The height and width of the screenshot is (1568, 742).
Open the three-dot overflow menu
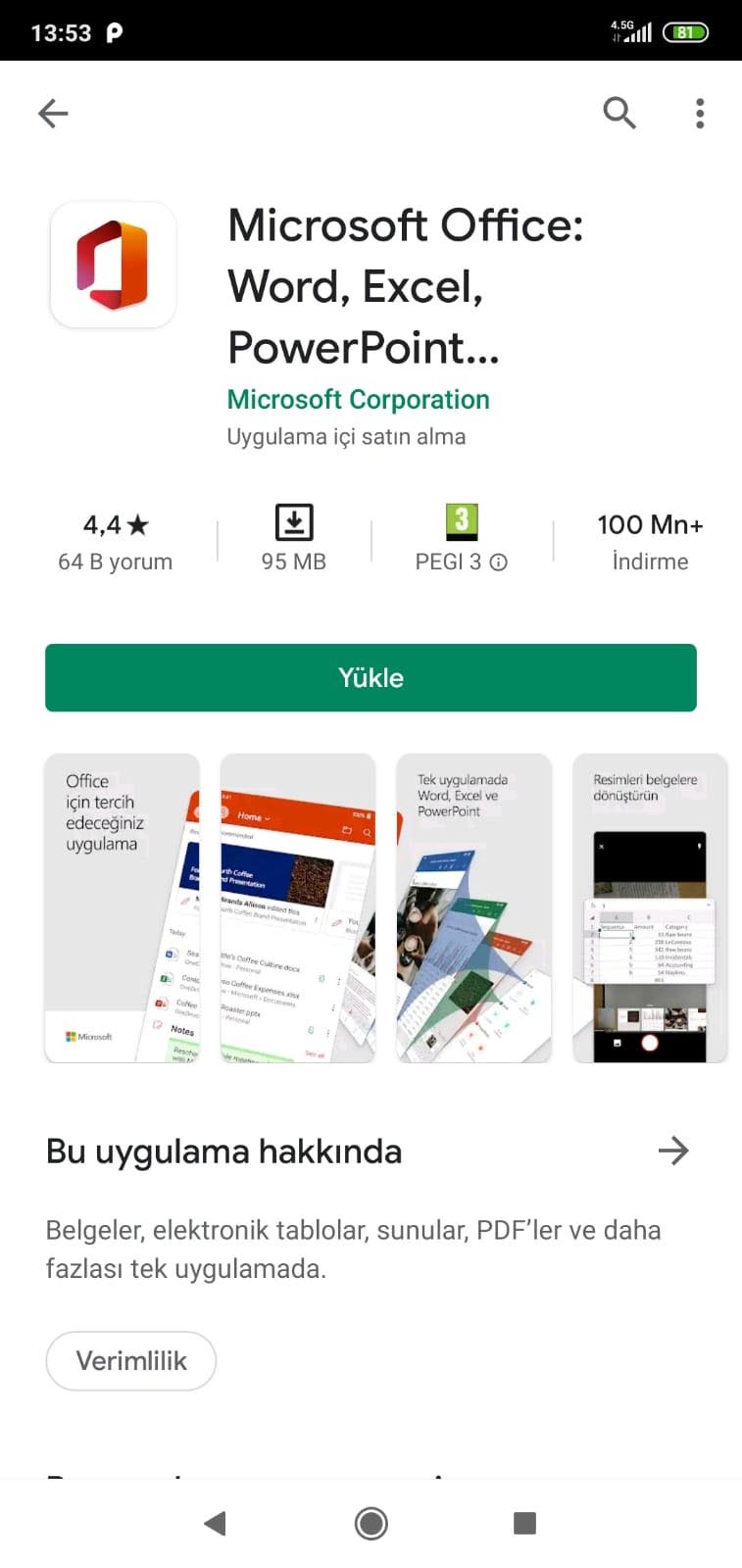pyautogui.click(x=699, y=114)
